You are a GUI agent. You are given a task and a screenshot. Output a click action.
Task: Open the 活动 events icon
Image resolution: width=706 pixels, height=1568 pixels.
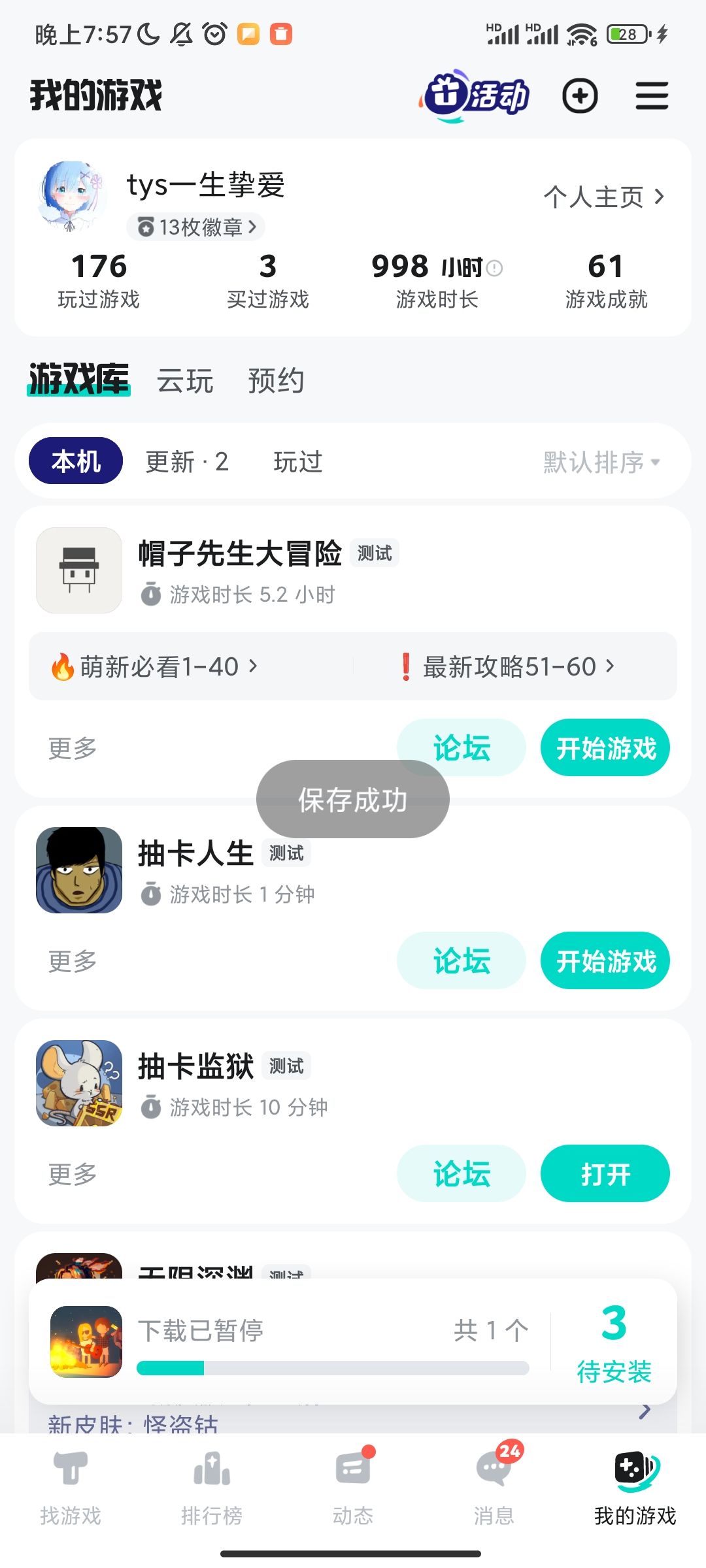475,96
